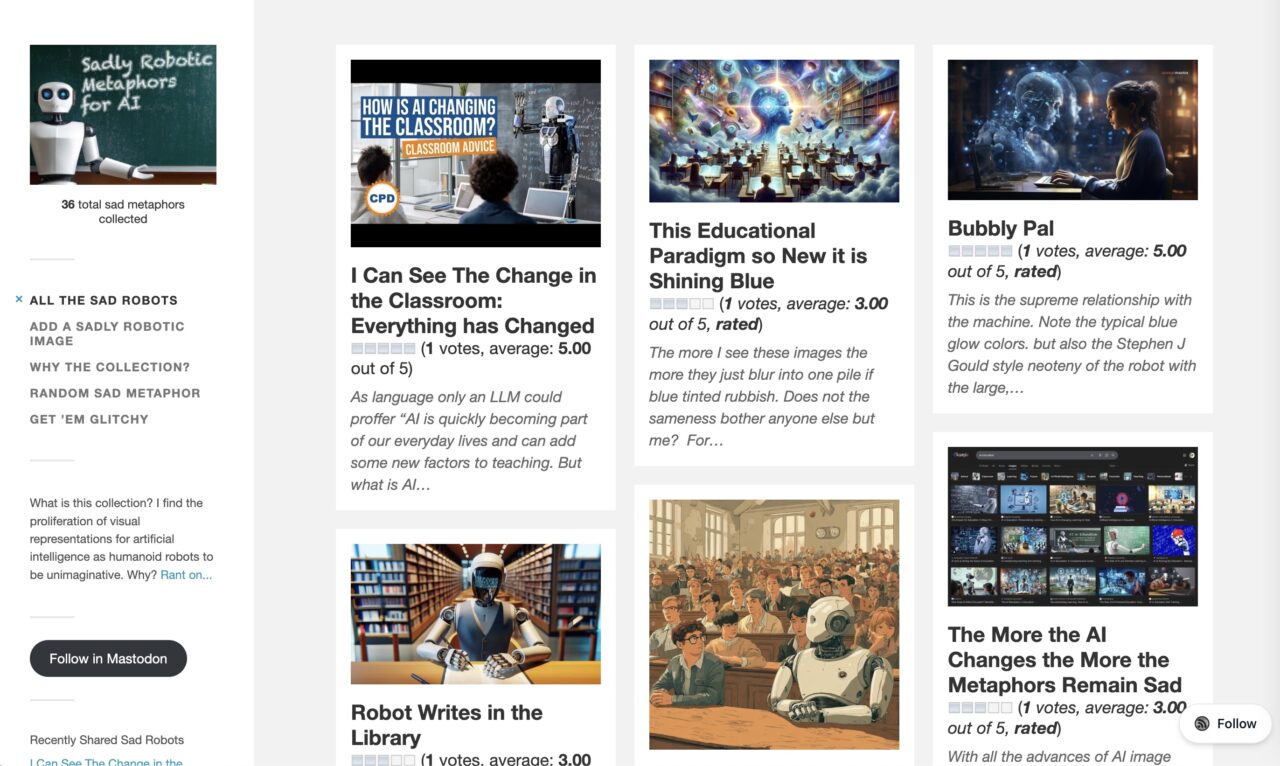Open the blue brain classroom image

[x=773, y=131]
